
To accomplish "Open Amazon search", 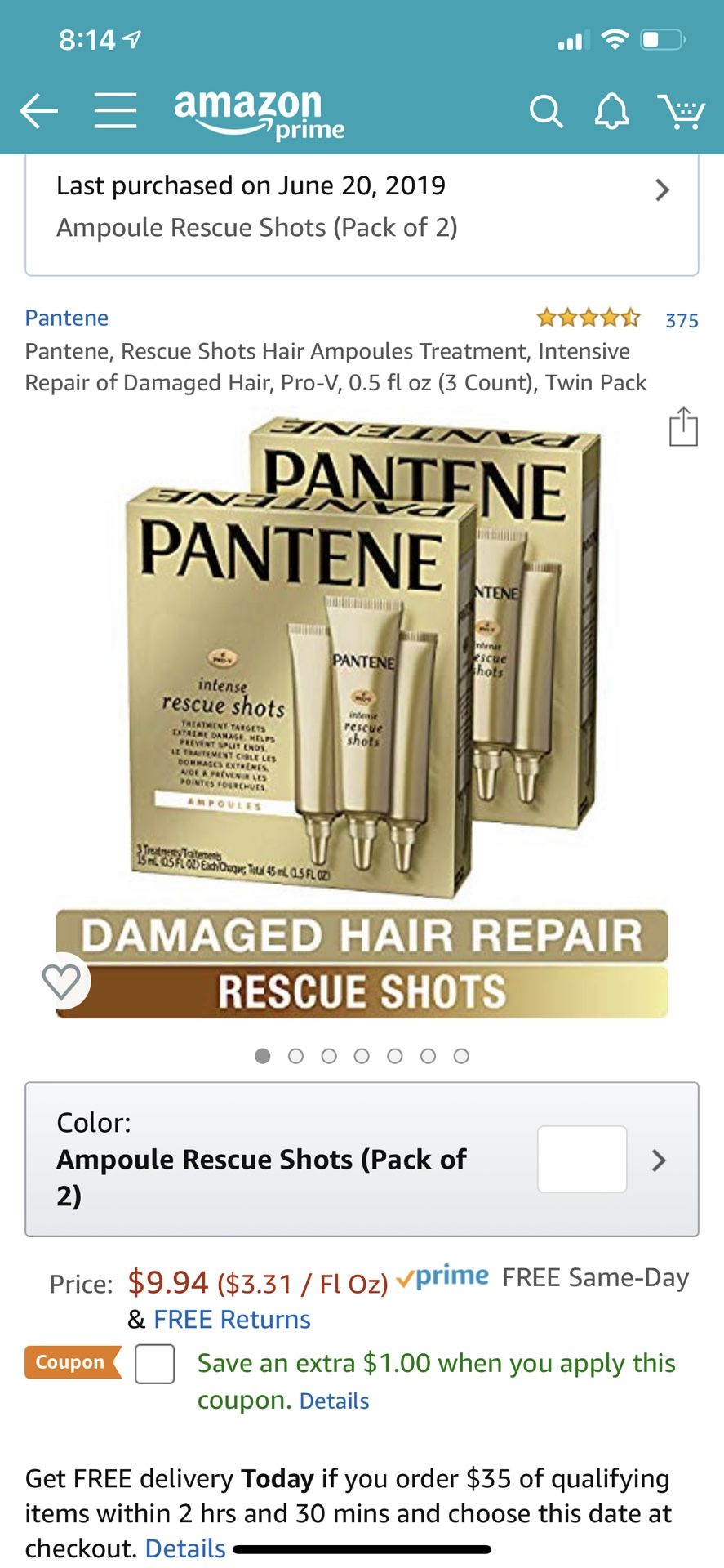I will pyautogui.click(x=545, y=111).
